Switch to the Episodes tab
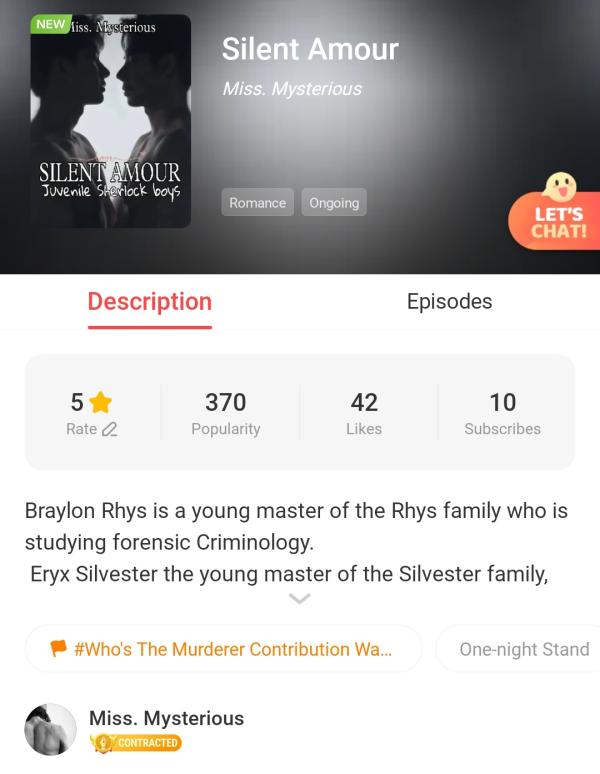Screen dimensions: 600x774 (x=449, y=301)
